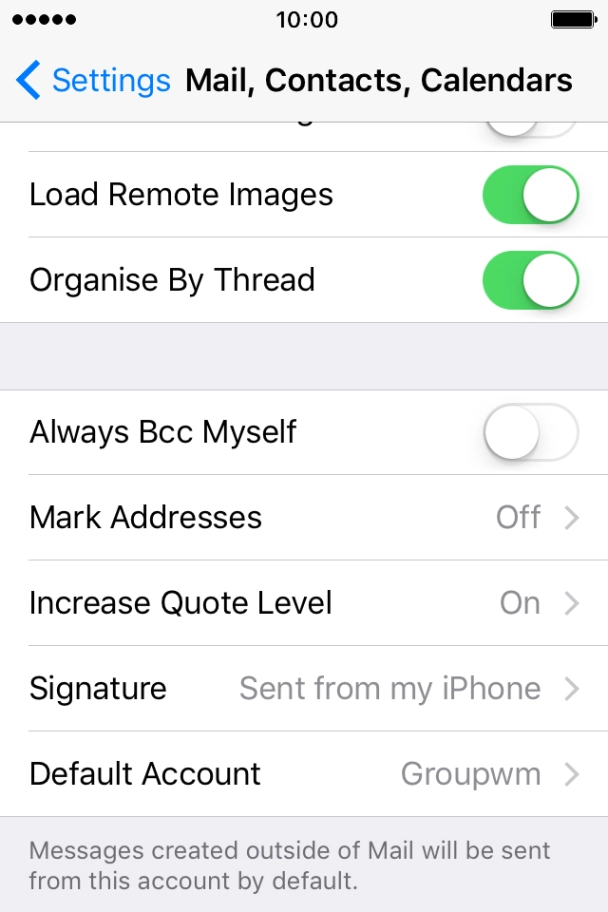This screenshot has width=608, height=912.
Task: Open Increase Quote Level option
Action: coord(304,603)
